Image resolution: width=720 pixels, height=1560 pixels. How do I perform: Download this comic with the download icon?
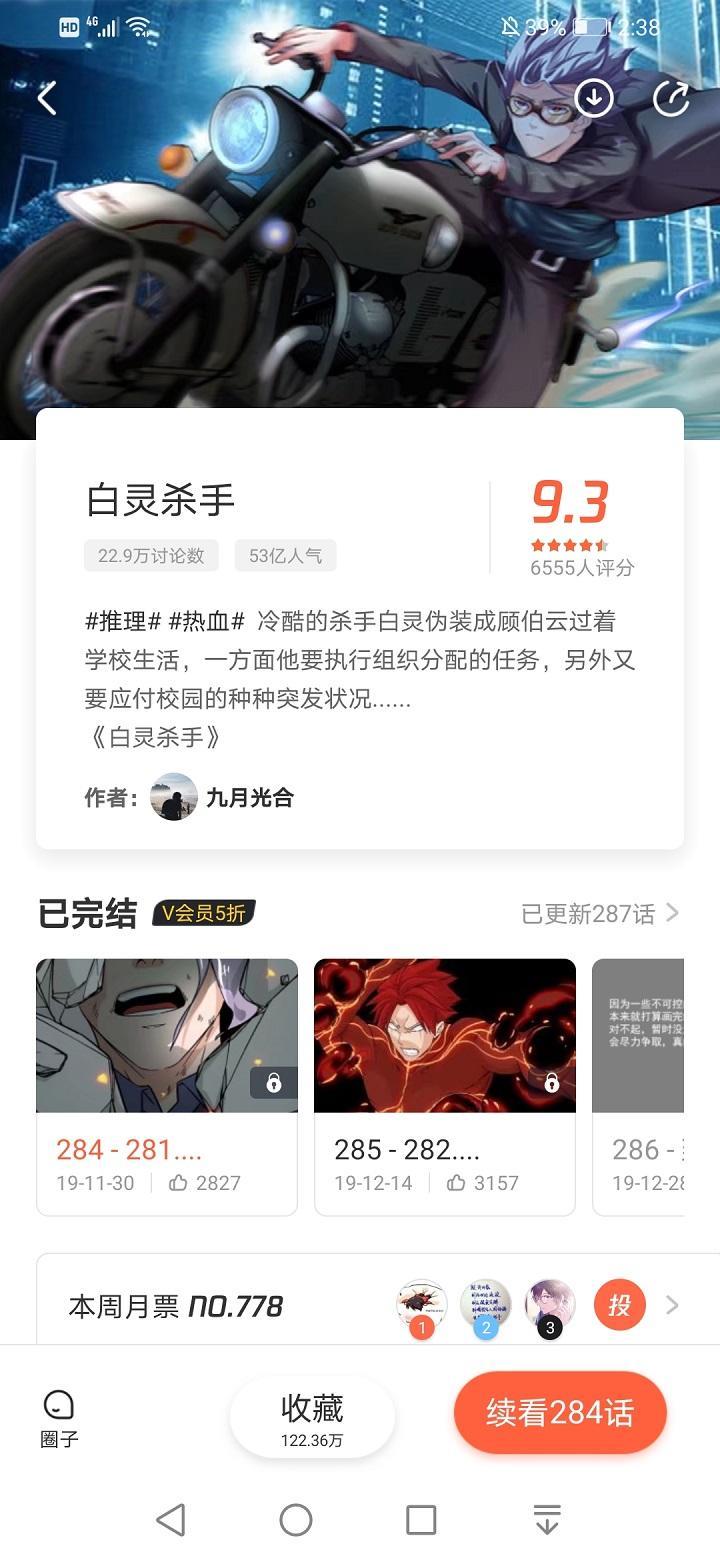(594, 98)
